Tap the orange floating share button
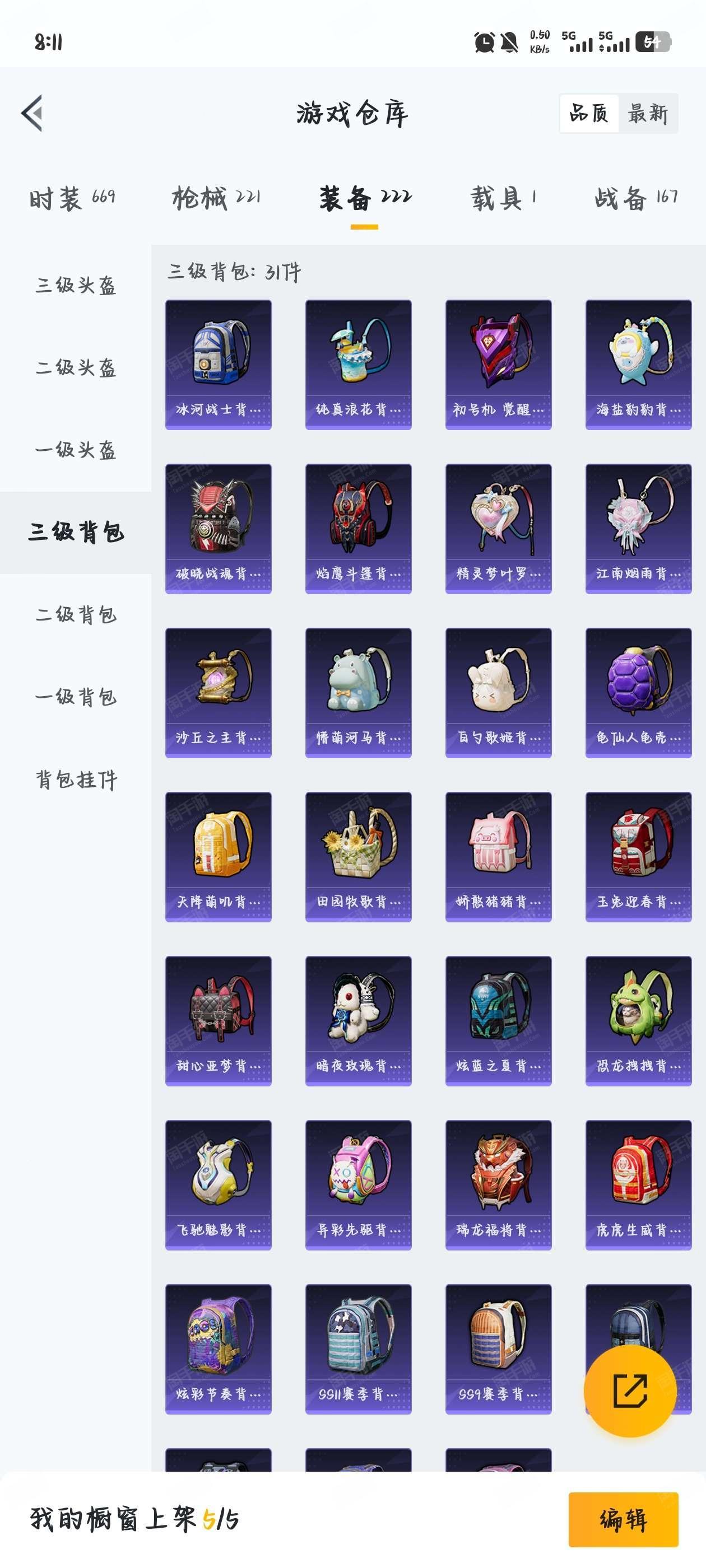Viewport: 706px width, 1568px height. 630,1391
